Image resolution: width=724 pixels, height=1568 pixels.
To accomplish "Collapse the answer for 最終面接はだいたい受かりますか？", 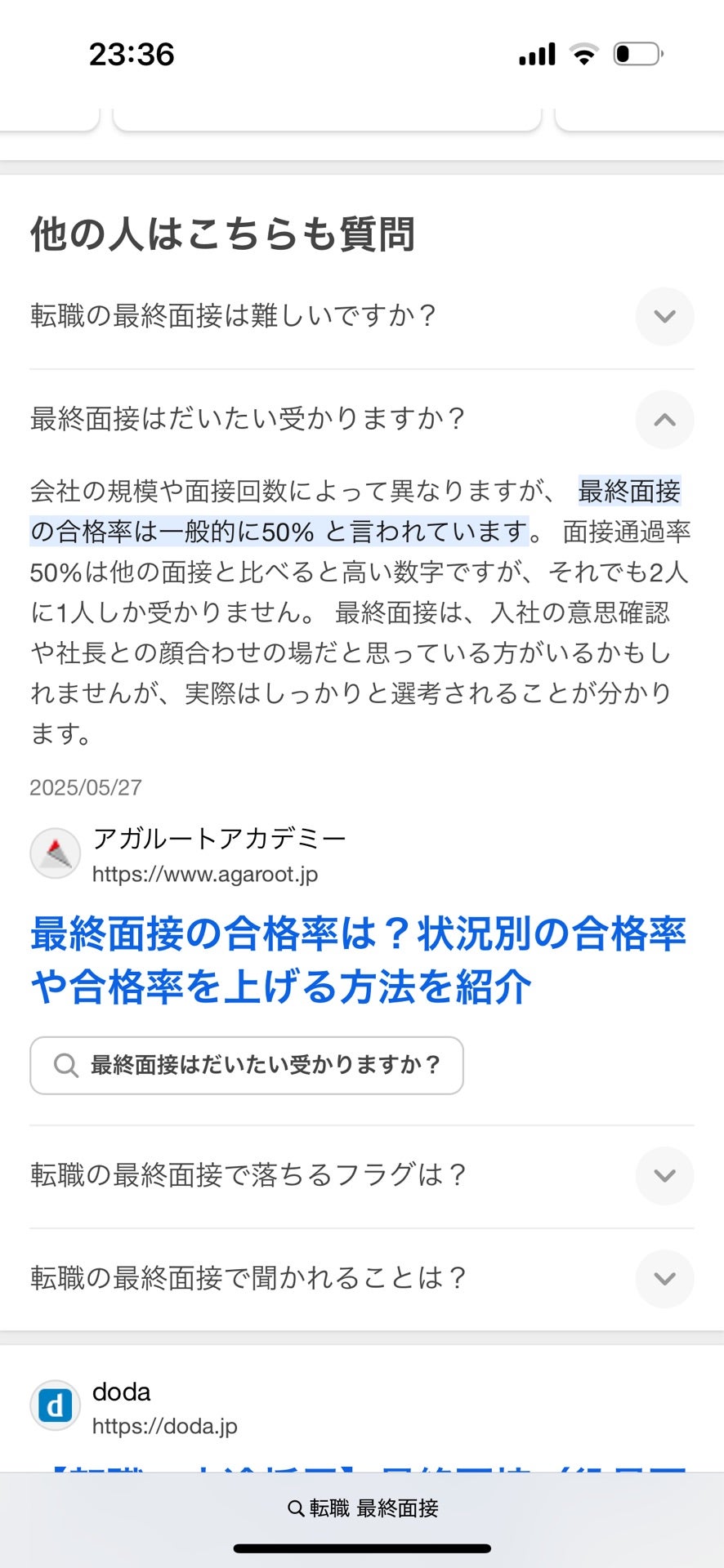I will click(x=664, y=420).
